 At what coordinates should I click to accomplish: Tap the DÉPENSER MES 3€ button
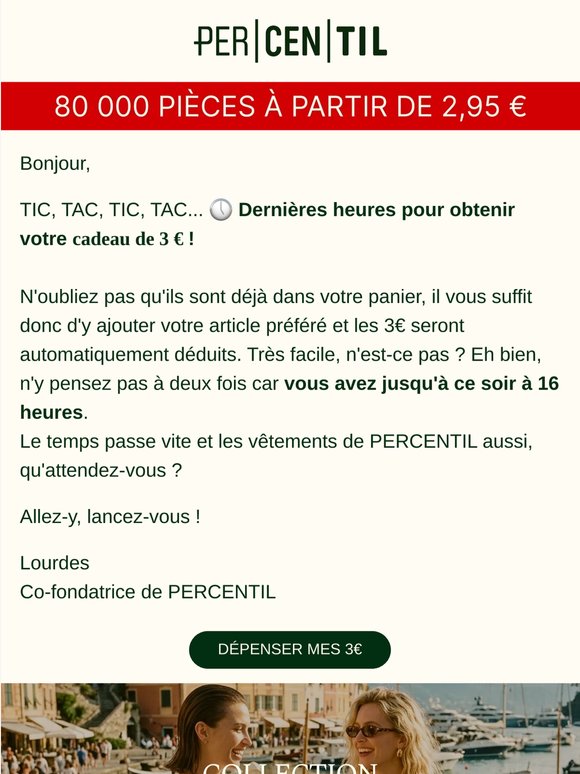click(290, 650)
